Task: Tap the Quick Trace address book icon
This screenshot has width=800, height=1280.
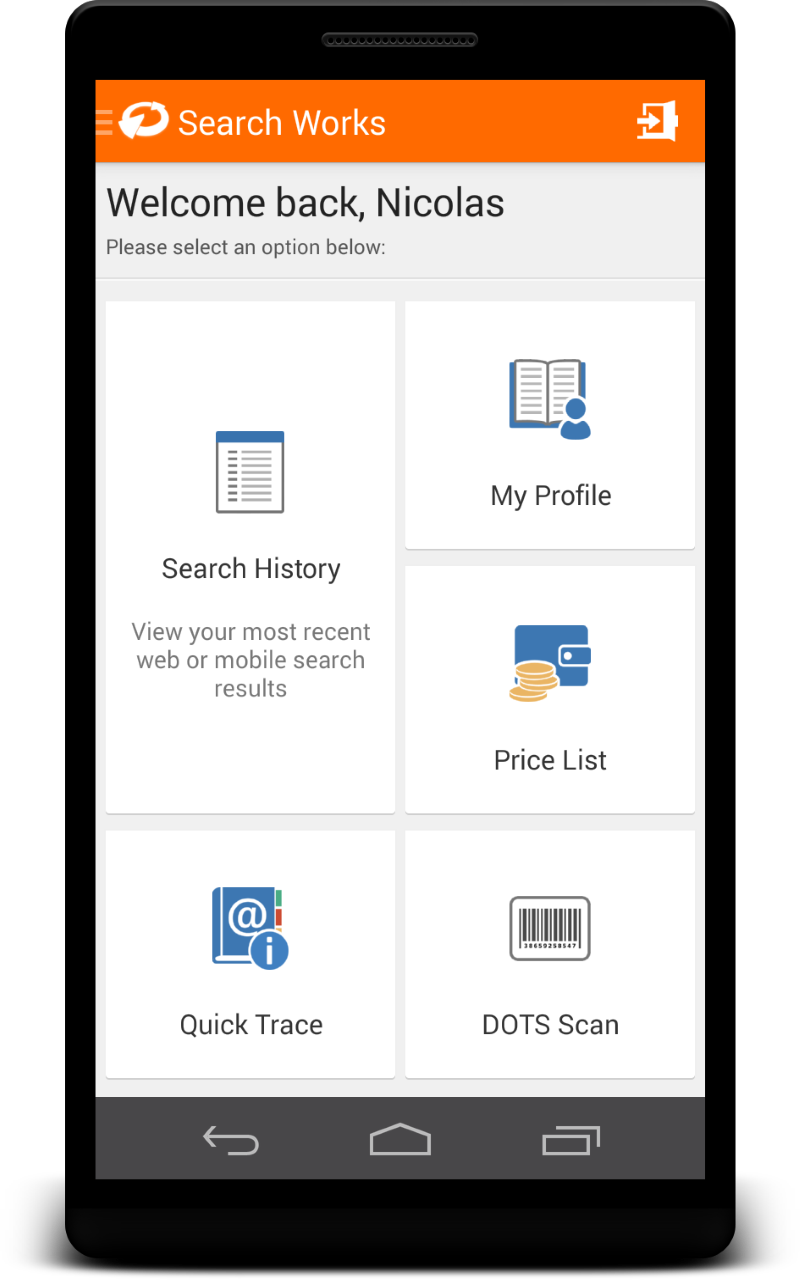Action: point(249,928)
